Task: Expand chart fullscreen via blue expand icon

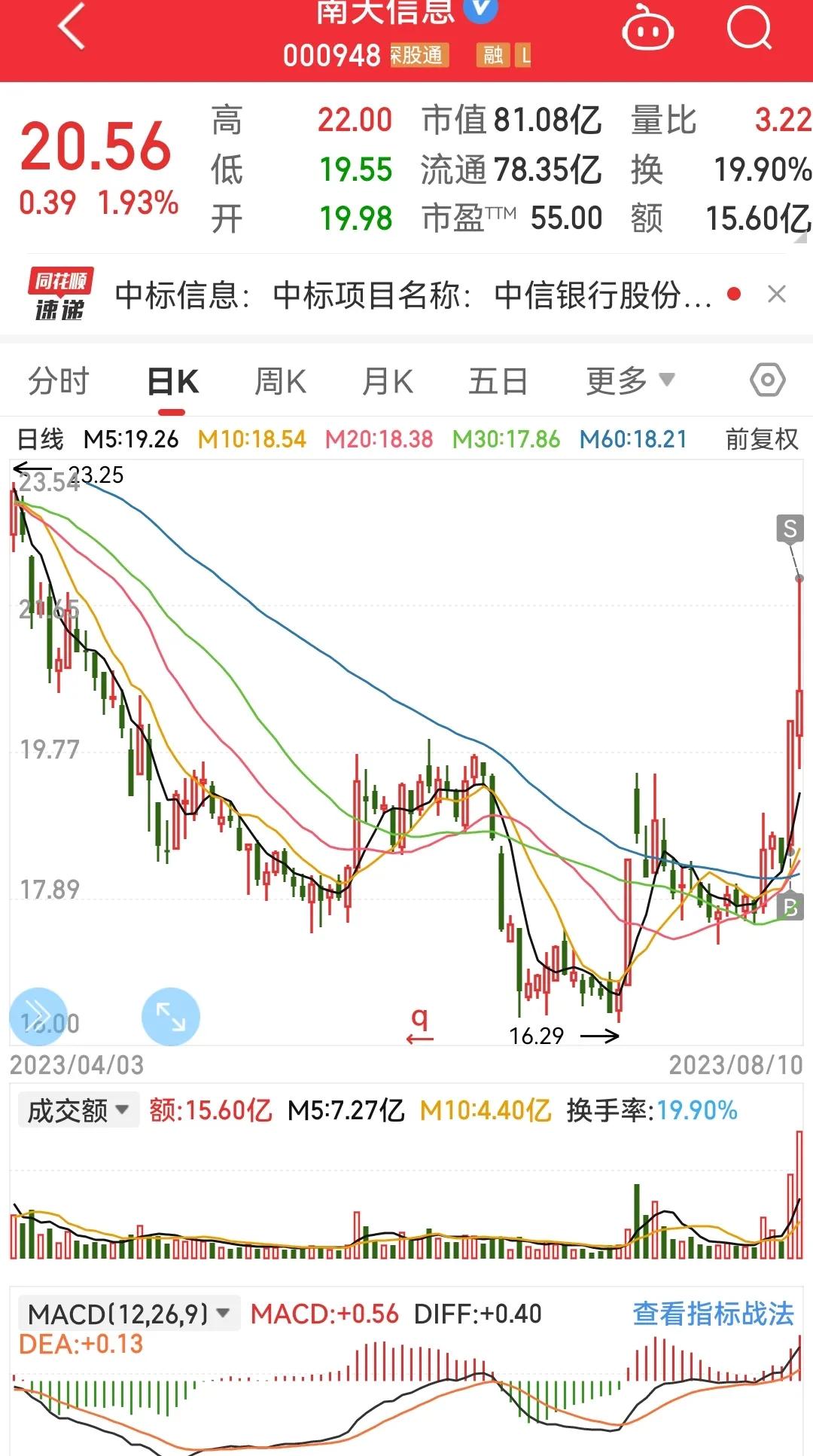Action: tap(169, 1015)
